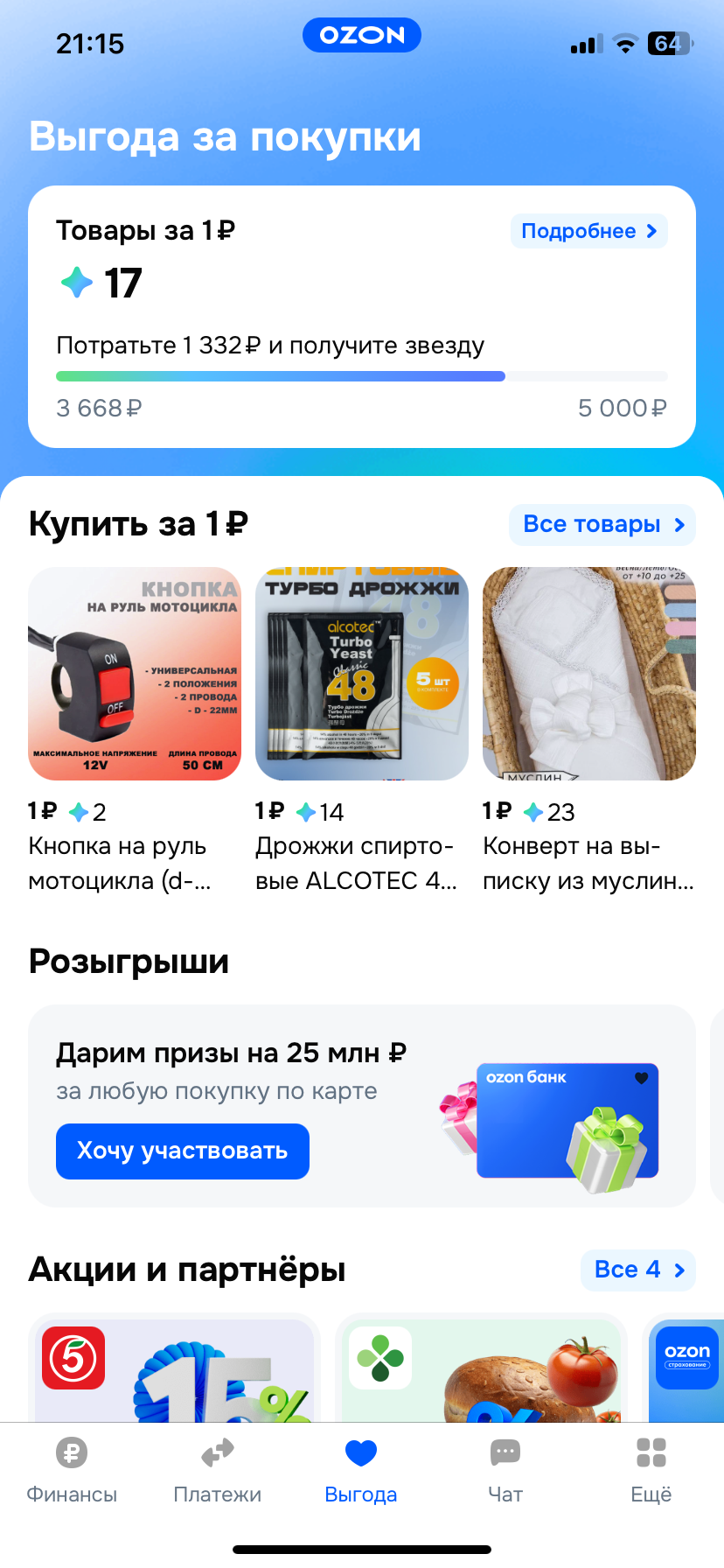Screen dimensions: 724x1568
Task: Open the green clover partner promo card
Action: coord(481,1369)
